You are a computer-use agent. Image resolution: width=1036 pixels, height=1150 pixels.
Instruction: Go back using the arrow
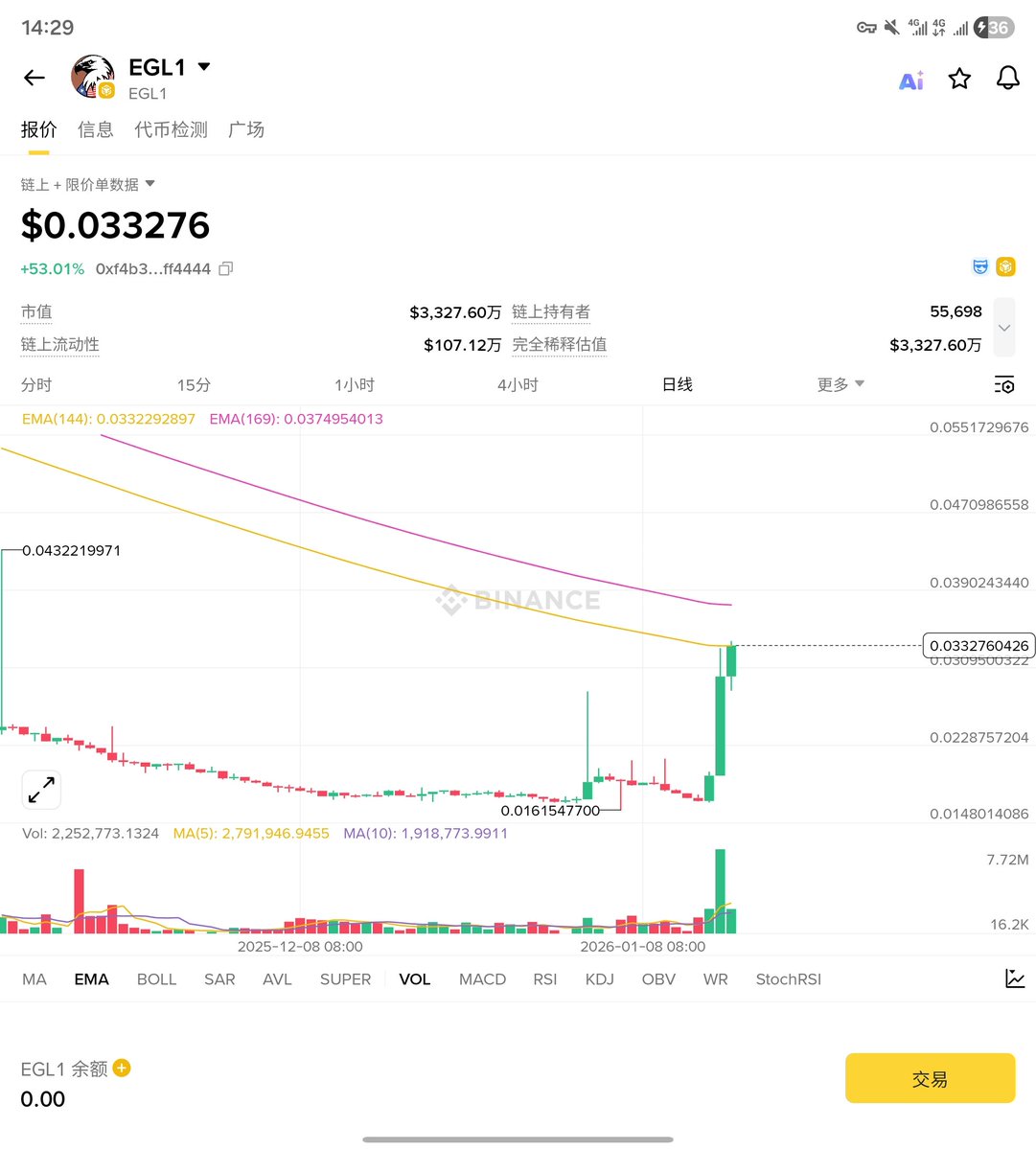(x=35, y=79)
